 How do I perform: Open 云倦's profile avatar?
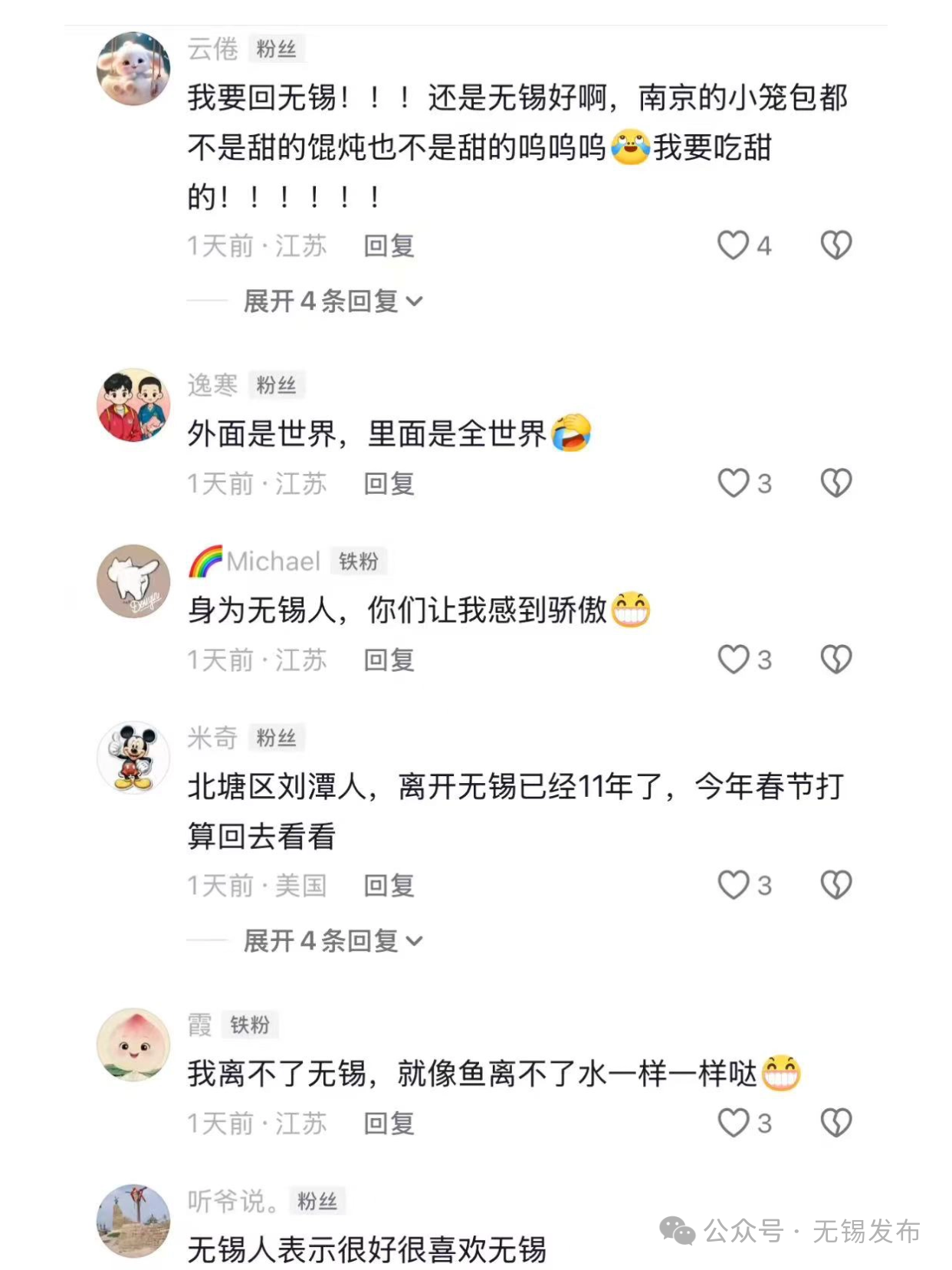point(133,69)
